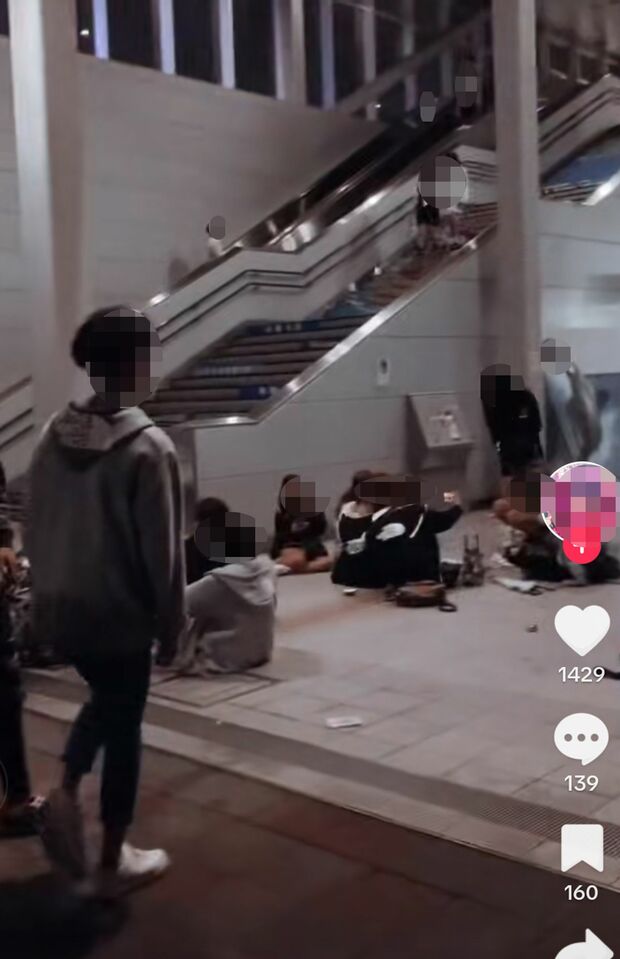Image resolution: width=620 pixels, height=959 pixels.
Task: Bookmark this video to favorites
Action: click(581, 848)
